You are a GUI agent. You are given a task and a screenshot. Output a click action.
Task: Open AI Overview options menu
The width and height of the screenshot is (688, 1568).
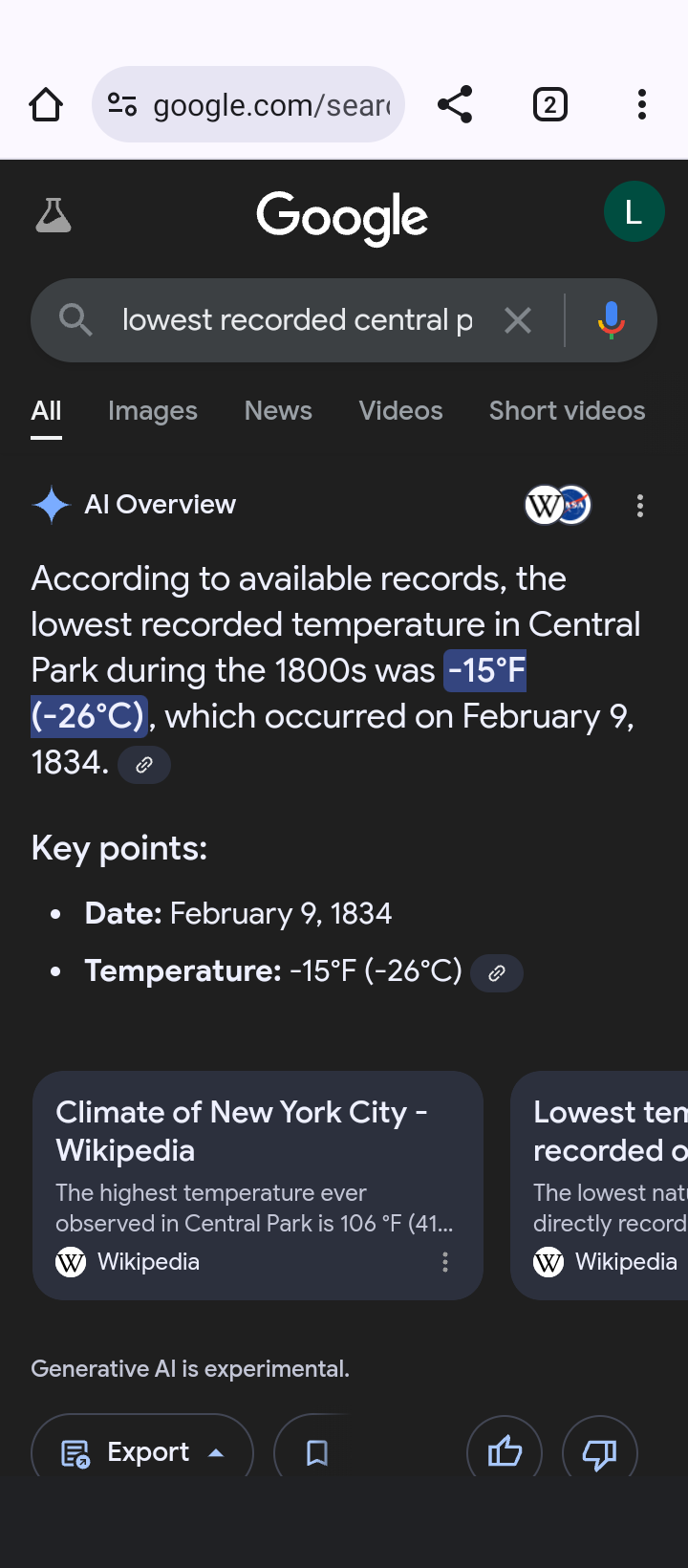(640, 506)
